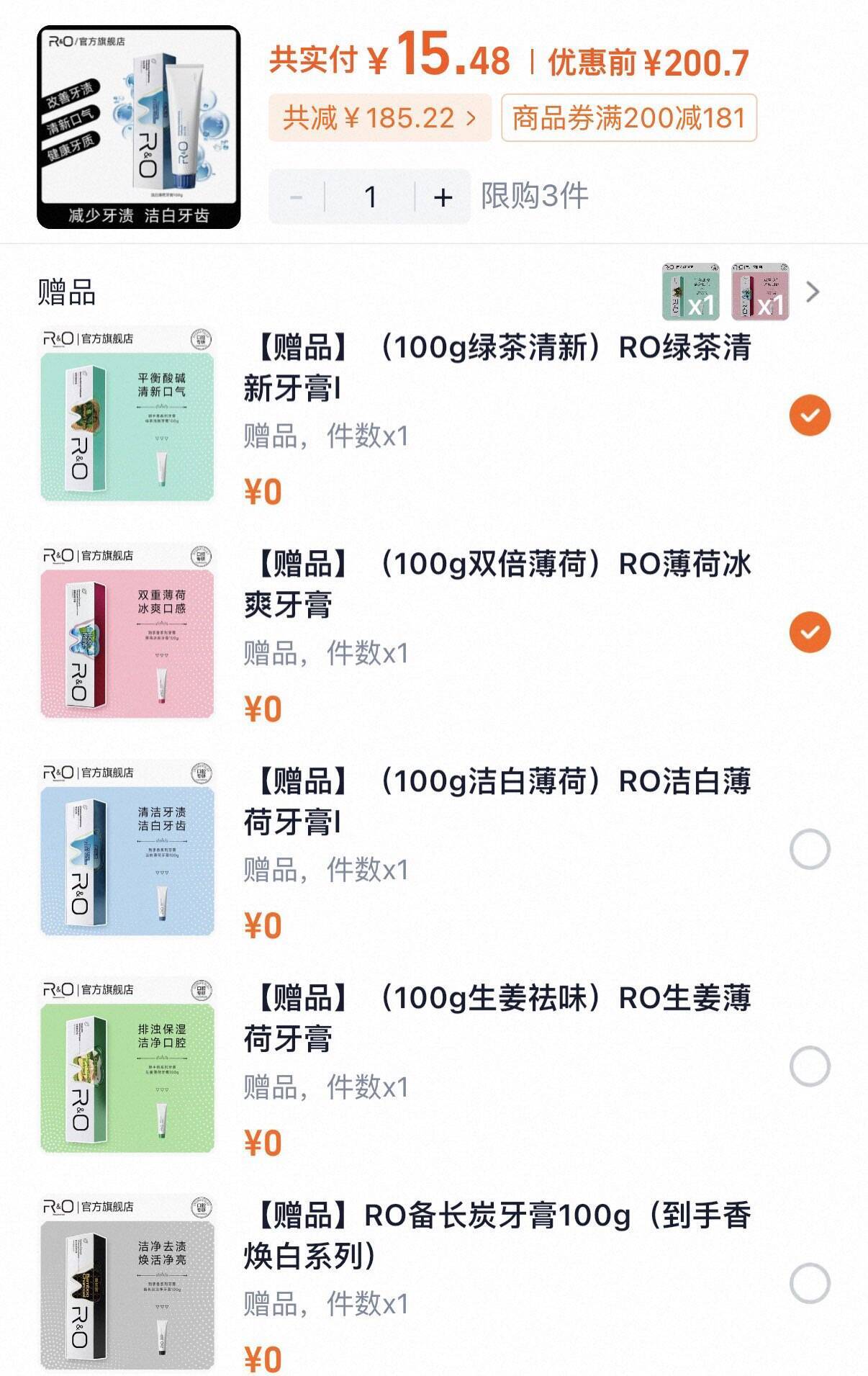Increase the purchase quantity with plus
Viewport: 868px width, 1376px height.
click(443, 197)
